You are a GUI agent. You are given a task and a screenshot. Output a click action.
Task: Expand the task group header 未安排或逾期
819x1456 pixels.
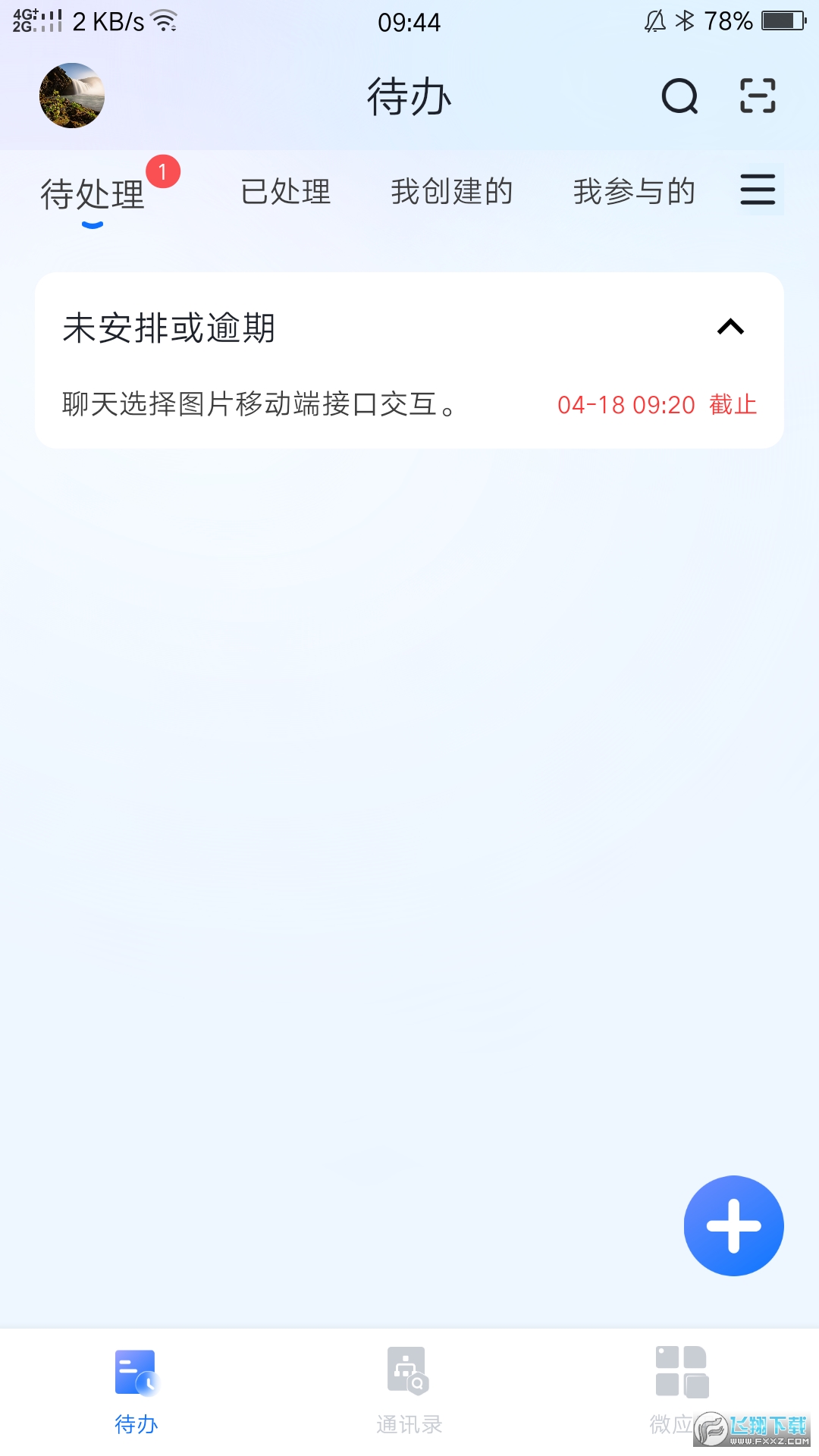click(171, 328)
